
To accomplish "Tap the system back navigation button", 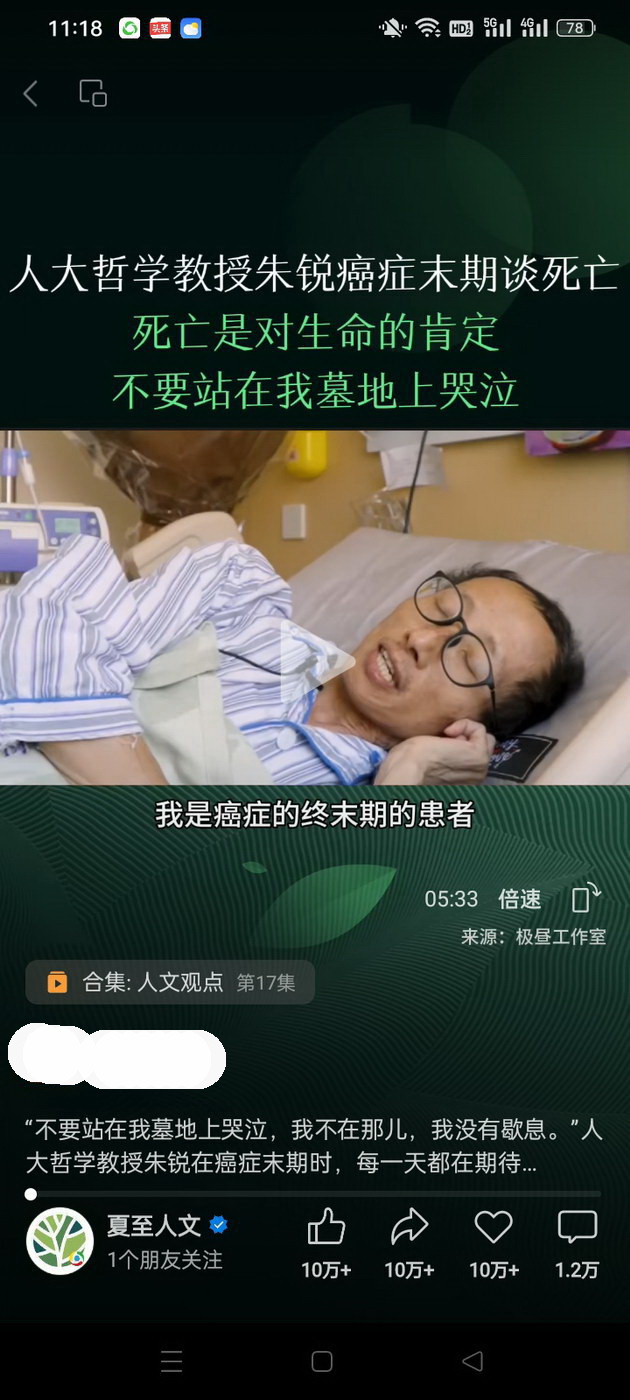I will coord(472,1361).
